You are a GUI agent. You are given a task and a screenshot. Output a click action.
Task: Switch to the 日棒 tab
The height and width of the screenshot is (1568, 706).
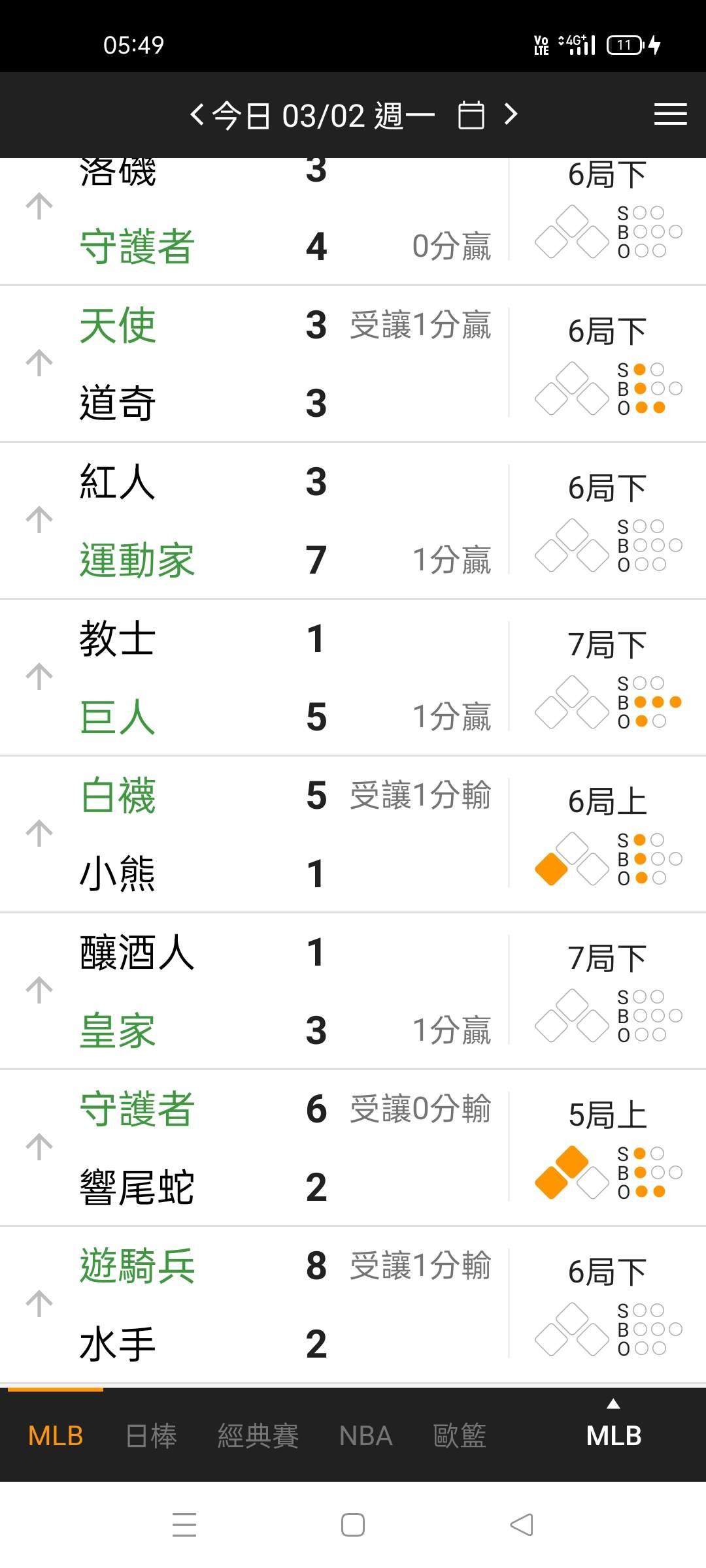pyautogui.click(x=151, y=1435)
